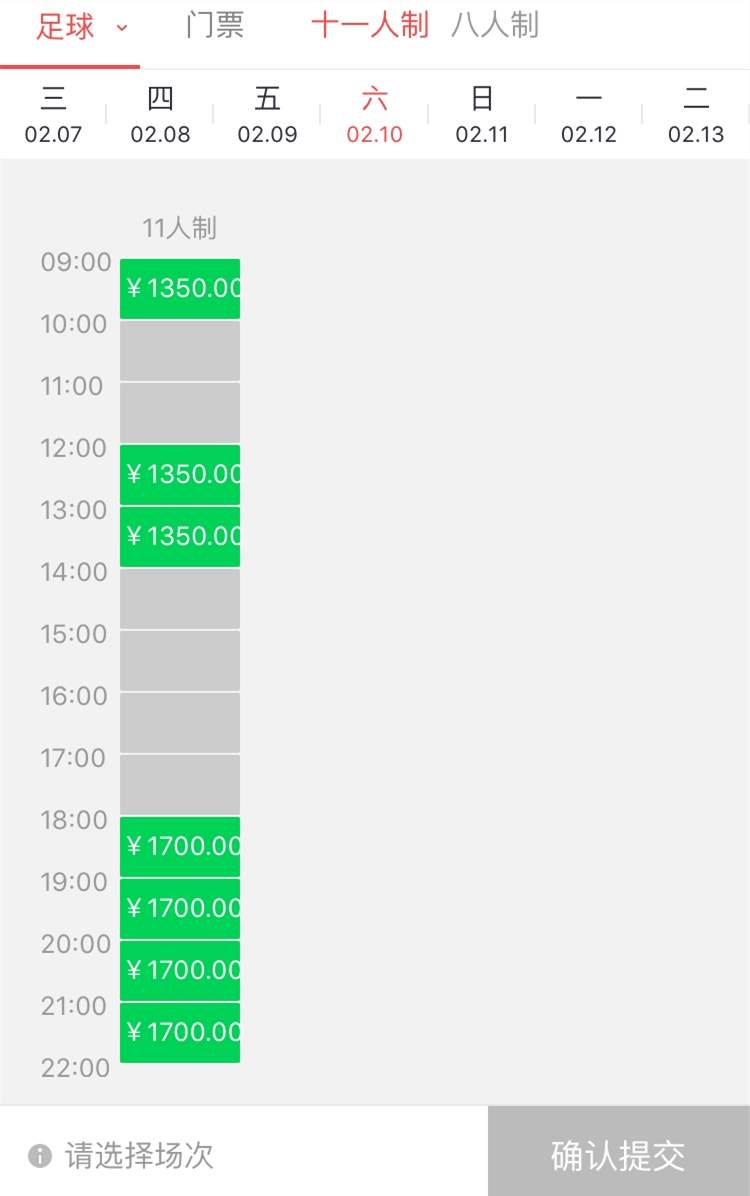
Task: Select Saturday 02.10 date
Action: pyautogui.click(x=374, y=115)
